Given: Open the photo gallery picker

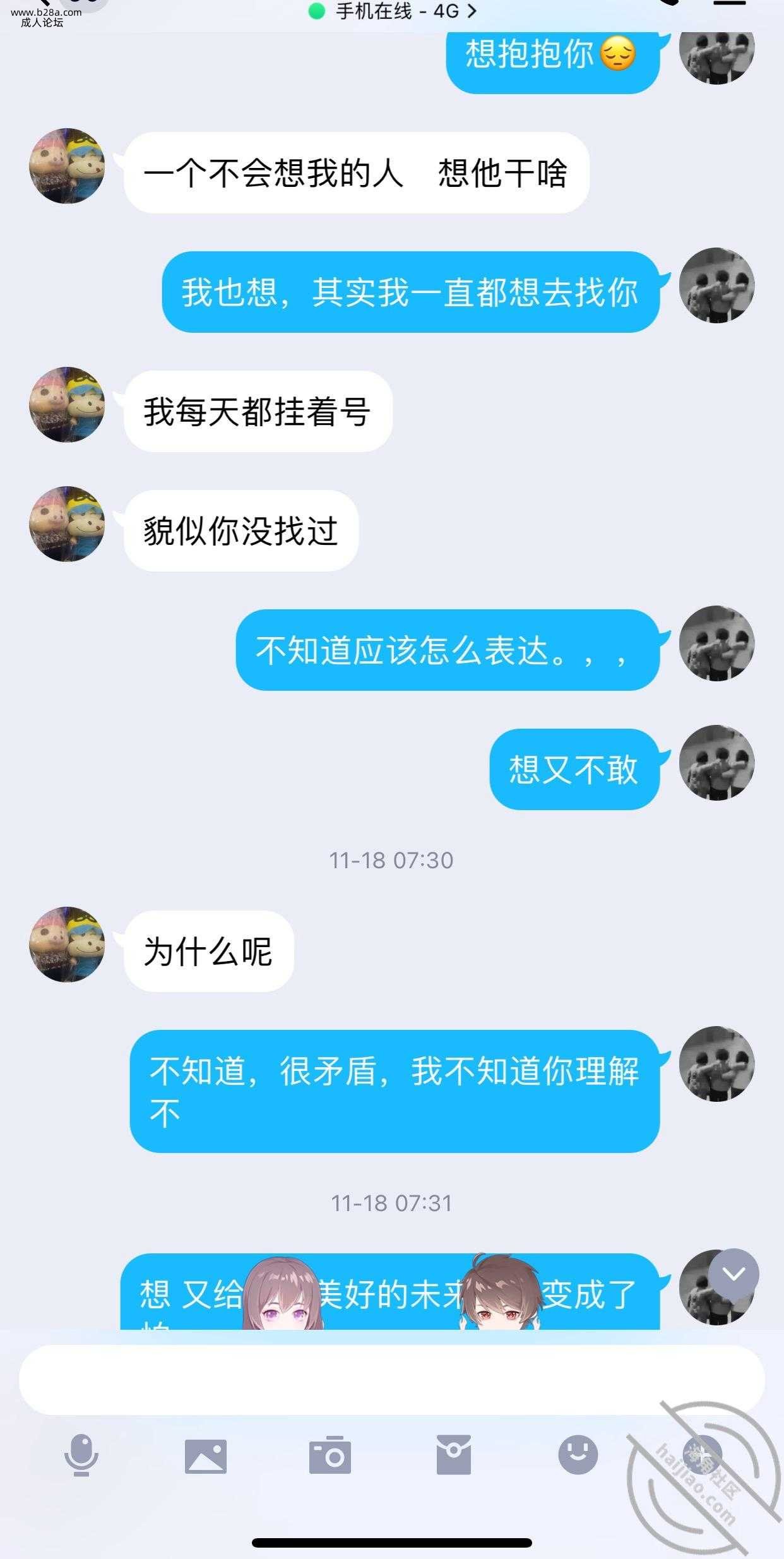Looking at the screenshot, I should pyautogui.click(x=205, y=1455).
